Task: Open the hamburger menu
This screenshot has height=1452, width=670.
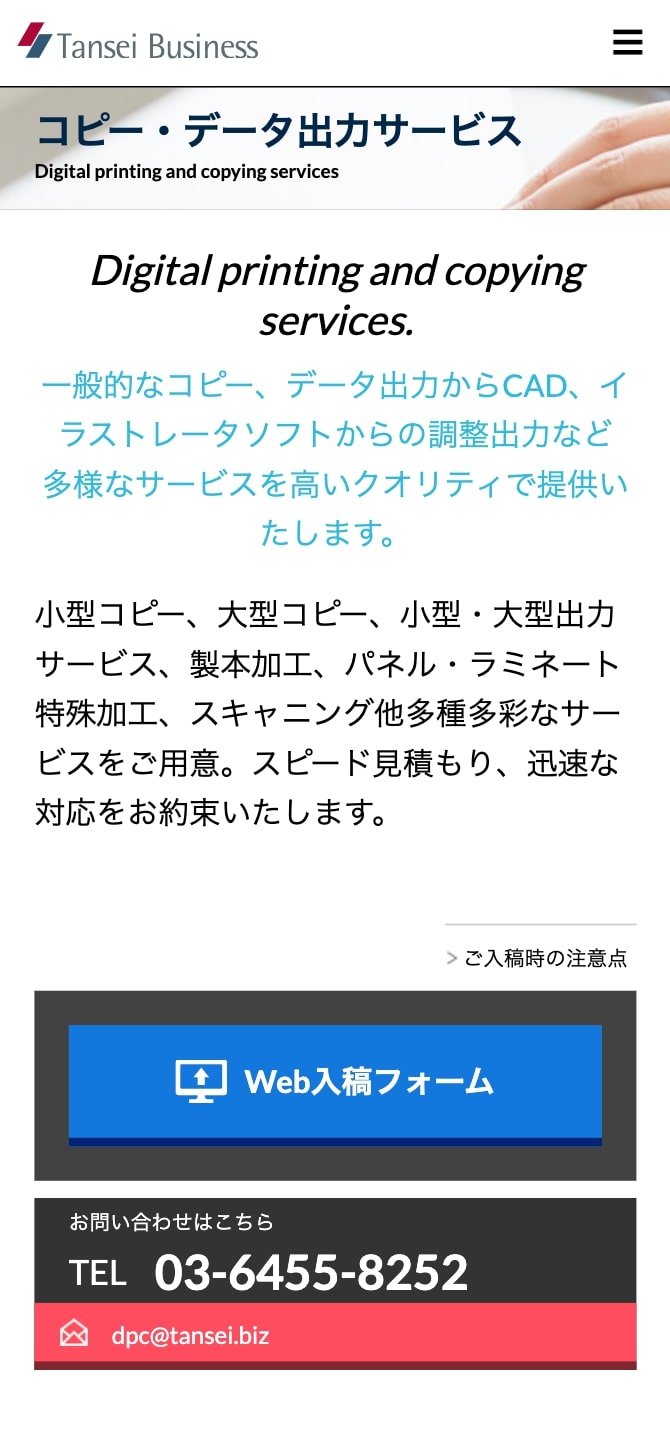Action: pyautogui.click(x=627, y=42)
